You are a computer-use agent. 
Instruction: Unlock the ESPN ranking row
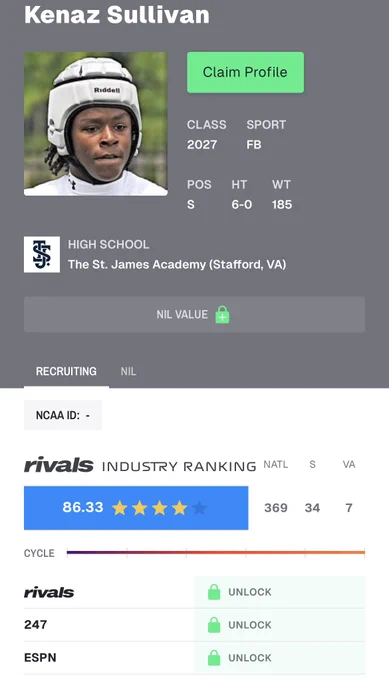click(280, 658)
